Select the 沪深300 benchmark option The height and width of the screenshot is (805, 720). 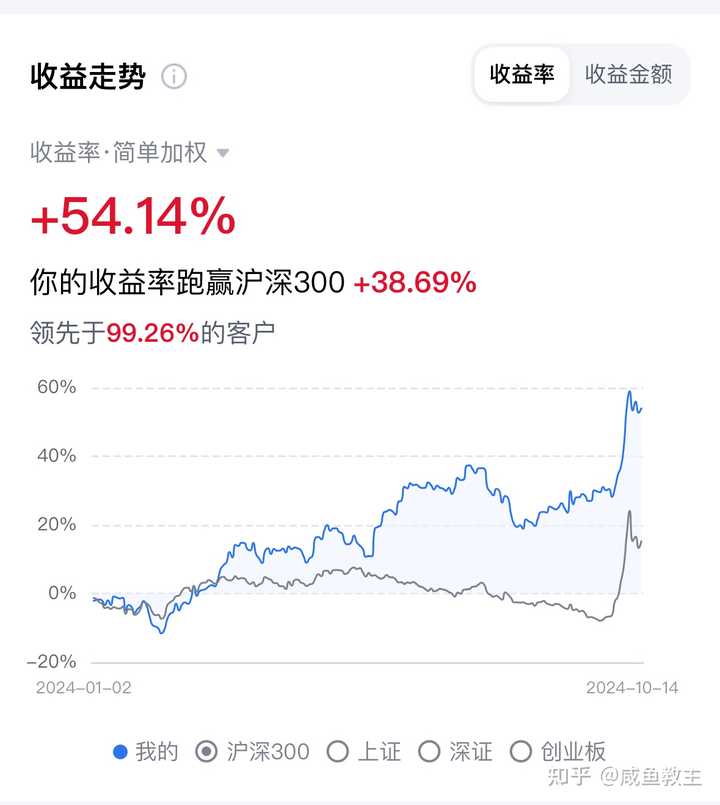click(253, 752)
